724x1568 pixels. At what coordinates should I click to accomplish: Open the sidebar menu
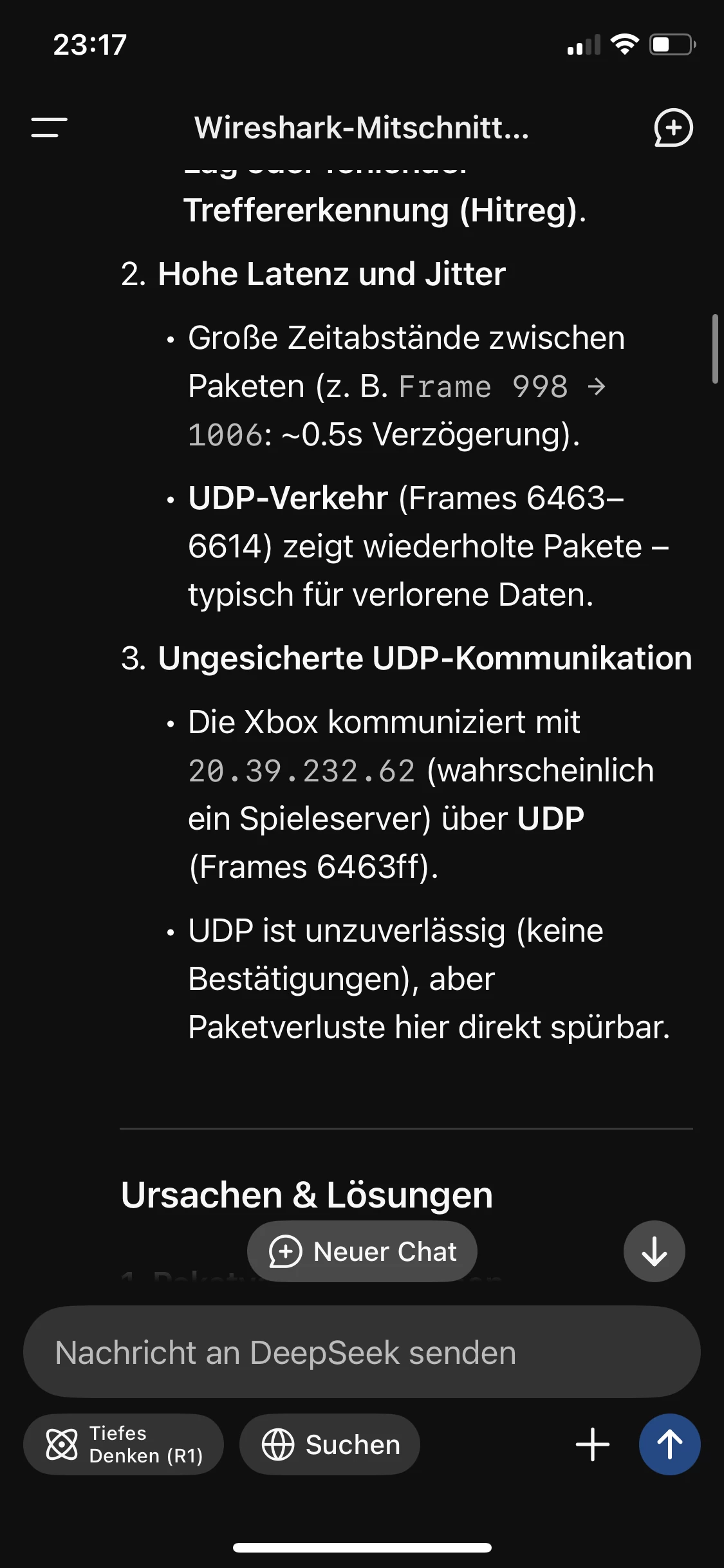(x=49, y=127)
